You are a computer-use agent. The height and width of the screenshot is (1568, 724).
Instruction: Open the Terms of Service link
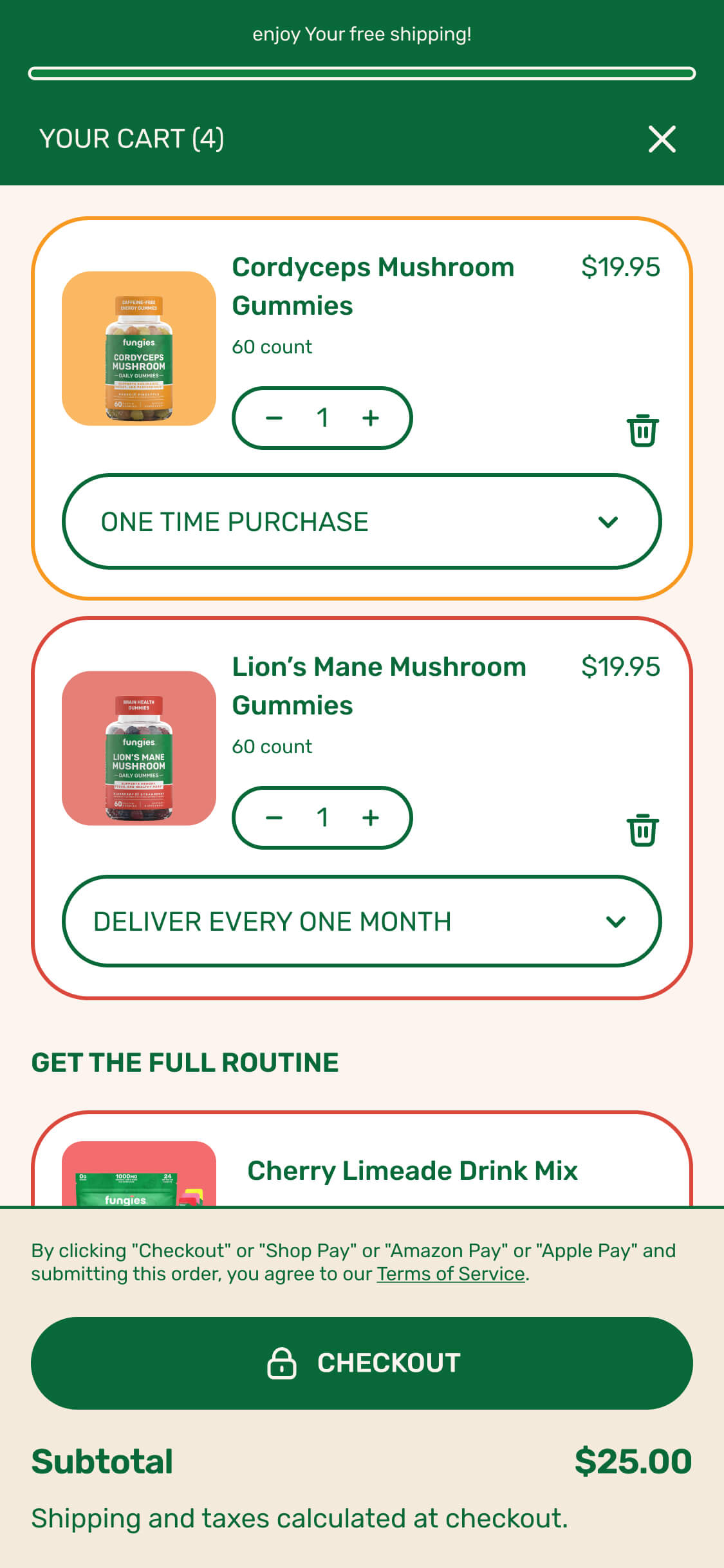point(450,1274)
